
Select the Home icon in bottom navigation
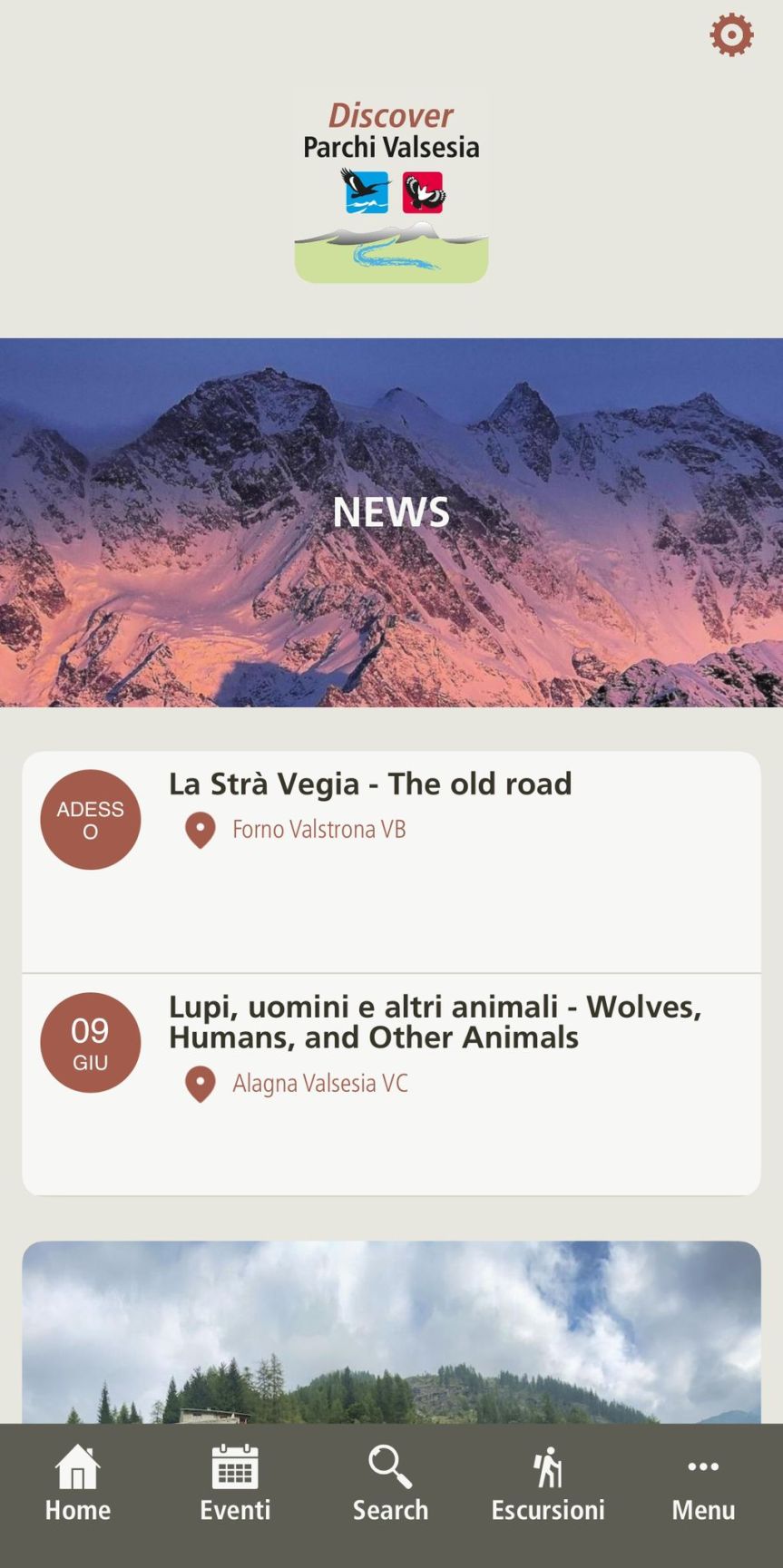click(x=77, y=1466)
